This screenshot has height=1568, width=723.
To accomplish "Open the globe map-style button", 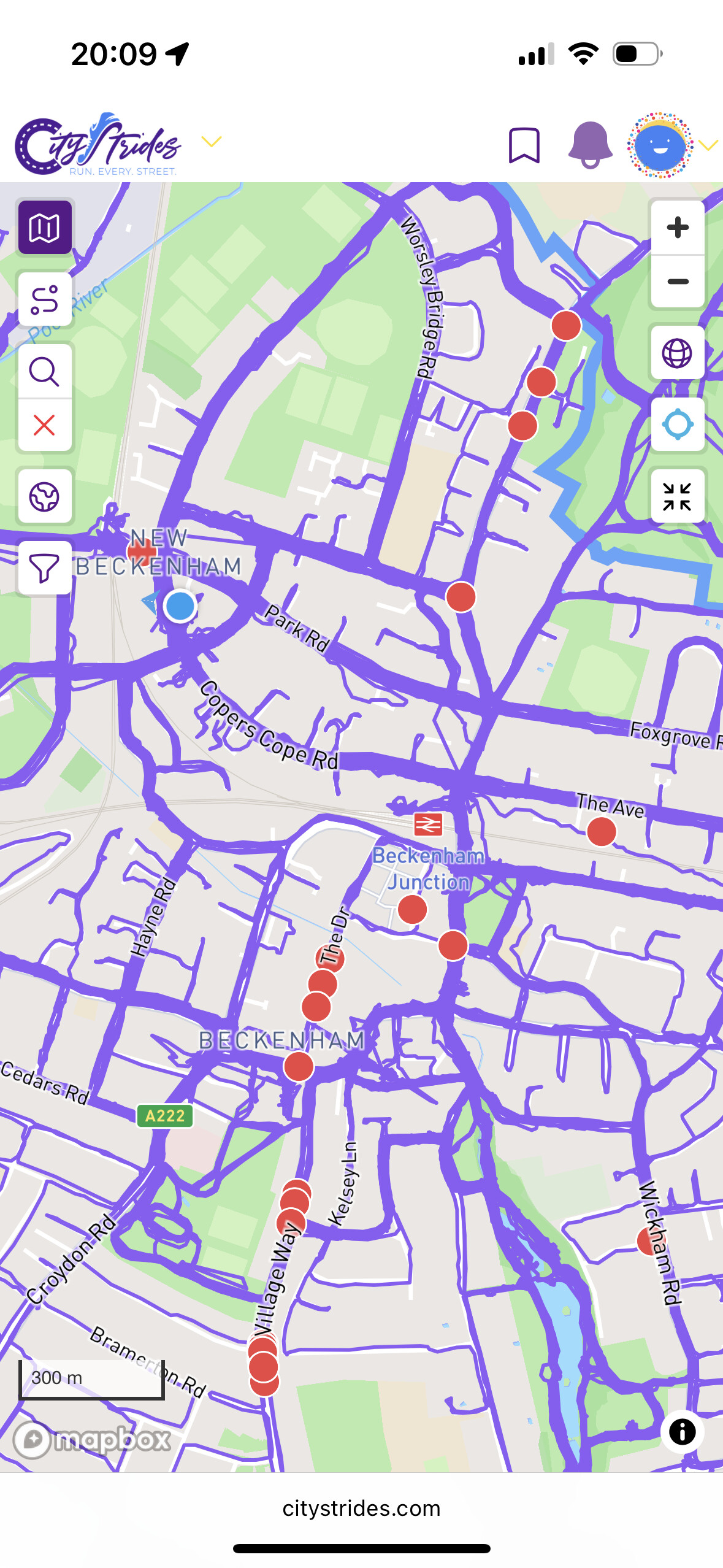I will tap(45, 496).
